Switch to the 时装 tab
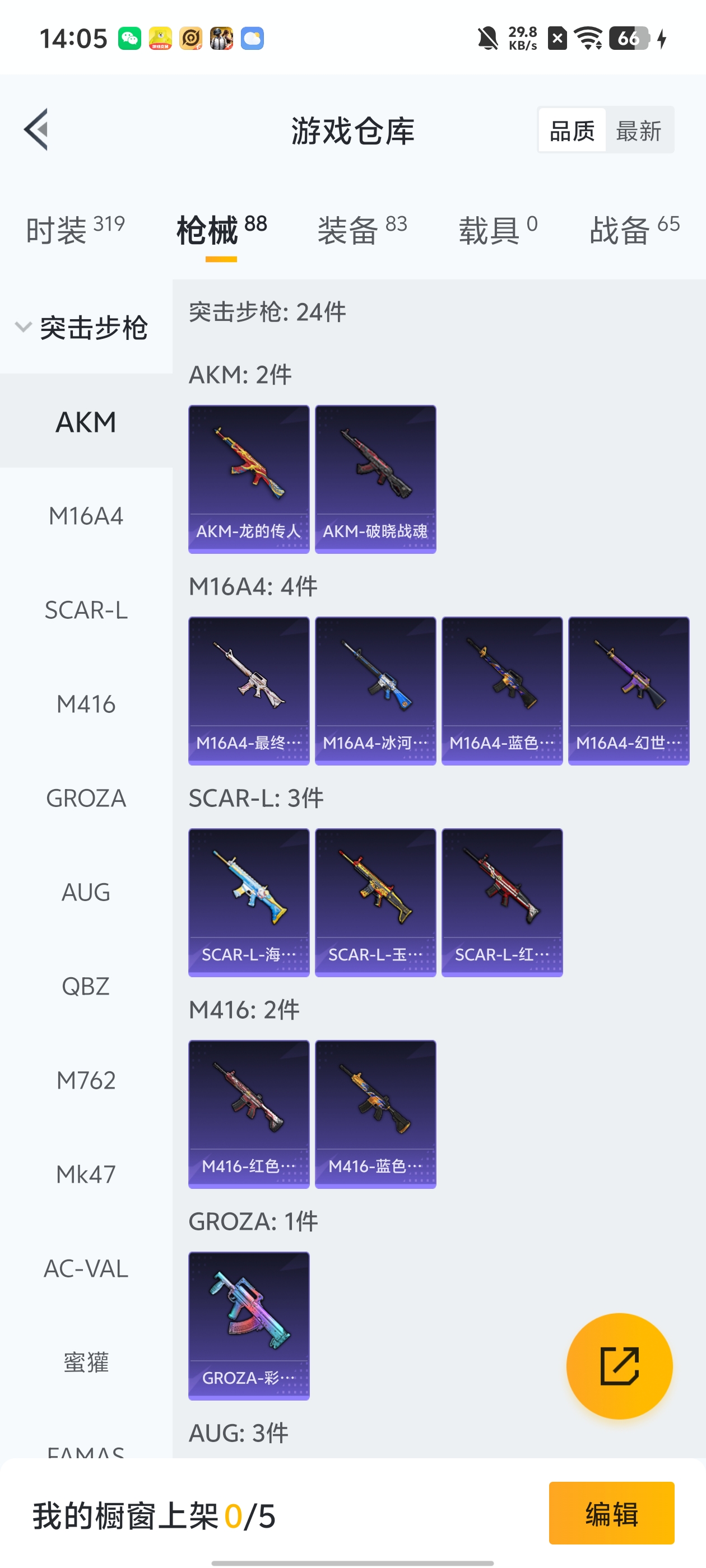 (75, 230)
